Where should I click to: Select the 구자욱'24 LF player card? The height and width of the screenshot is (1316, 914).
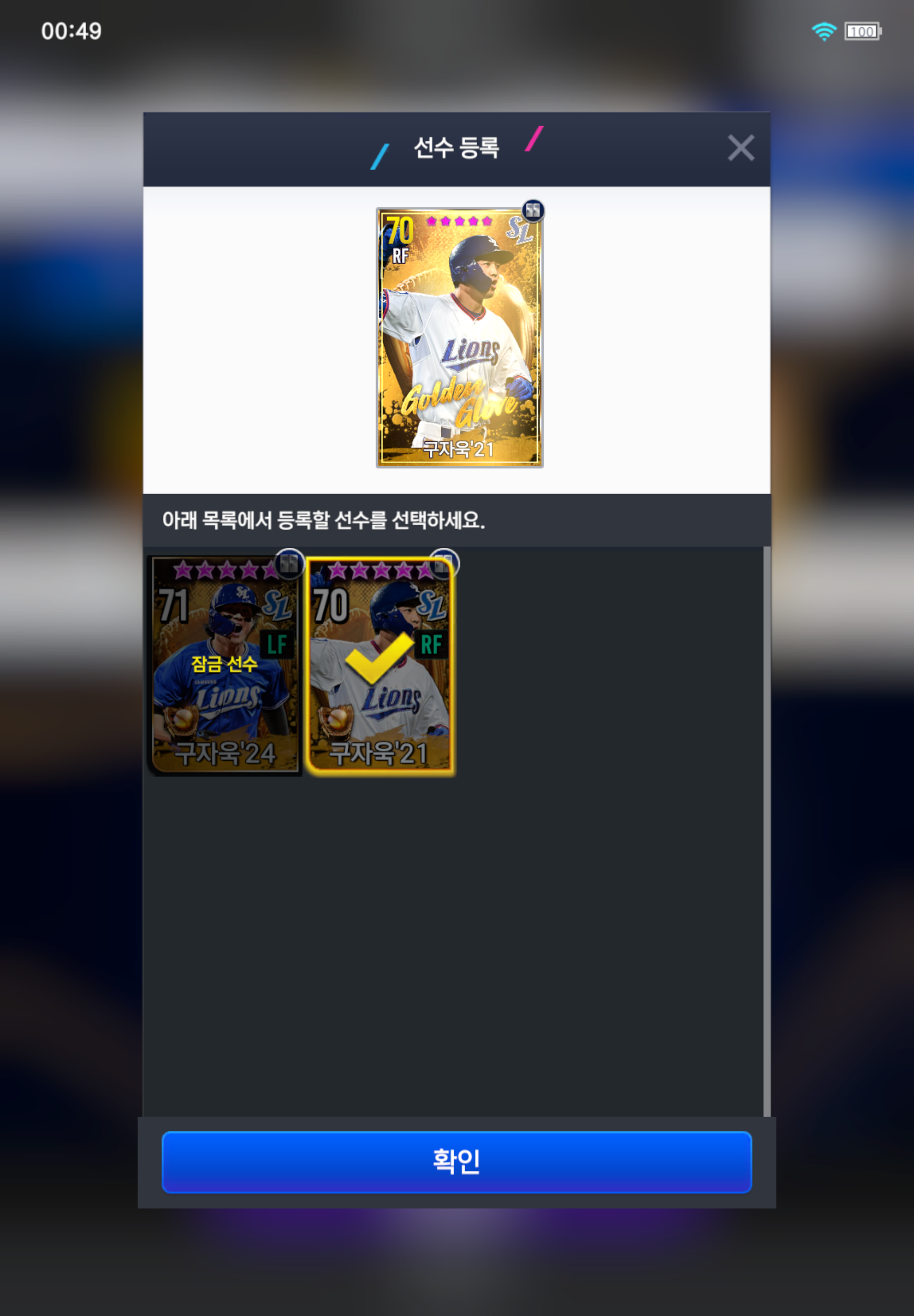click(x=225, y=665)
